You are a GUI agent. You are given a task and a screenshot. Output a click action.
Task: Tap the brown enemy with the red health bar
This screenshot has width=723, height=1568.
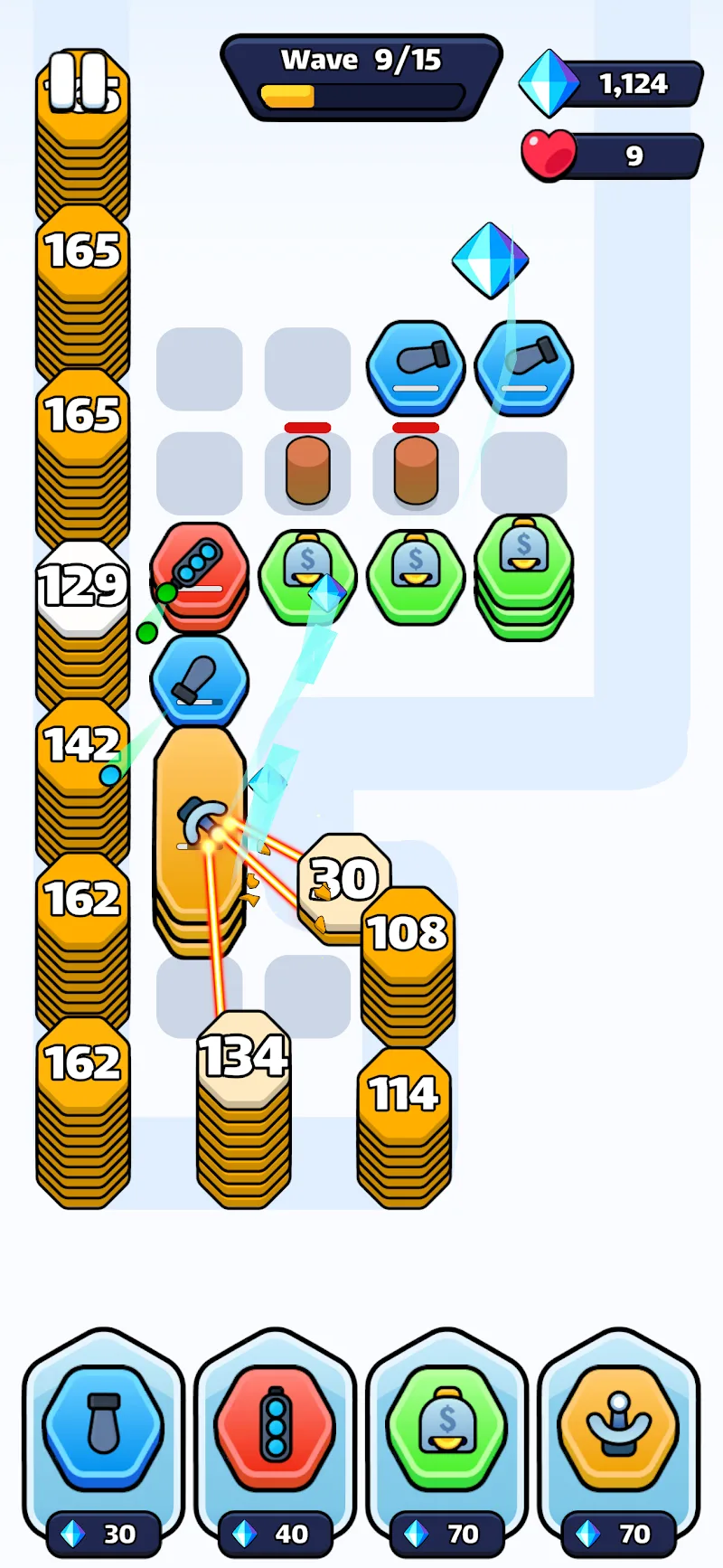tap(307, 470)
